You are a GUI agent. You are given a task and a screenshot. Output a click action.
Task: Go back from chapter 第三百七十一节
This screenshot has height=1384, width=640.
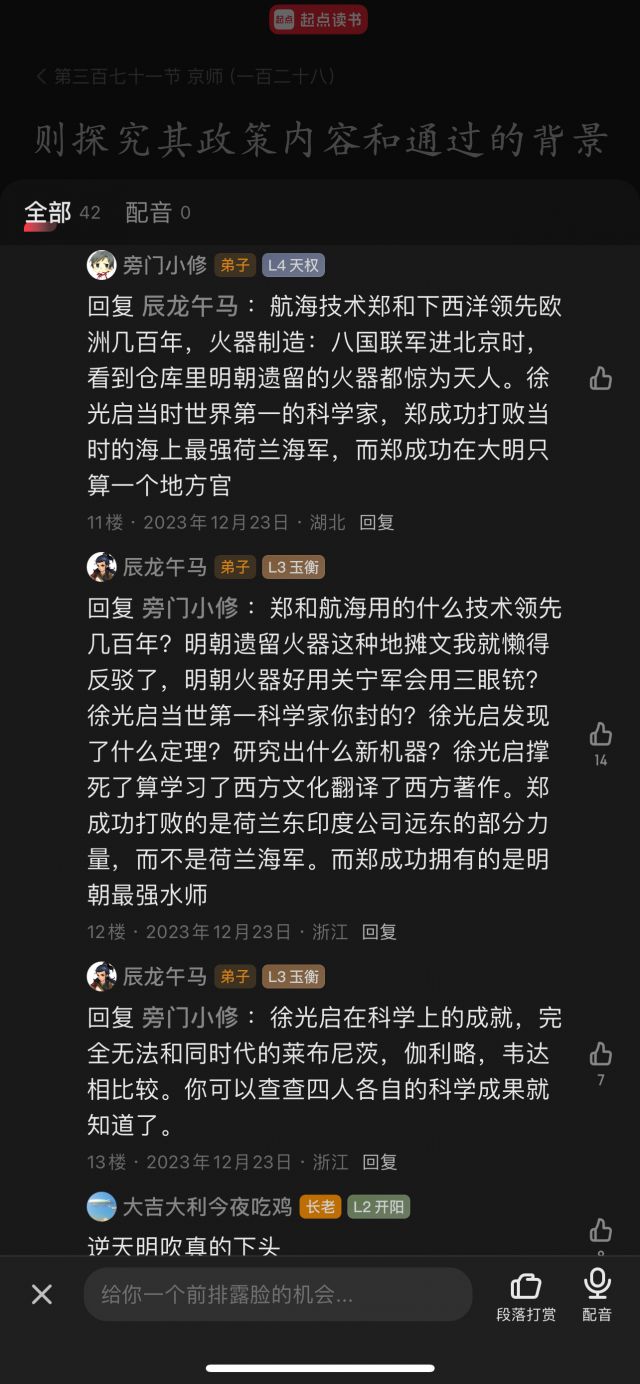[x=42, y=76]
